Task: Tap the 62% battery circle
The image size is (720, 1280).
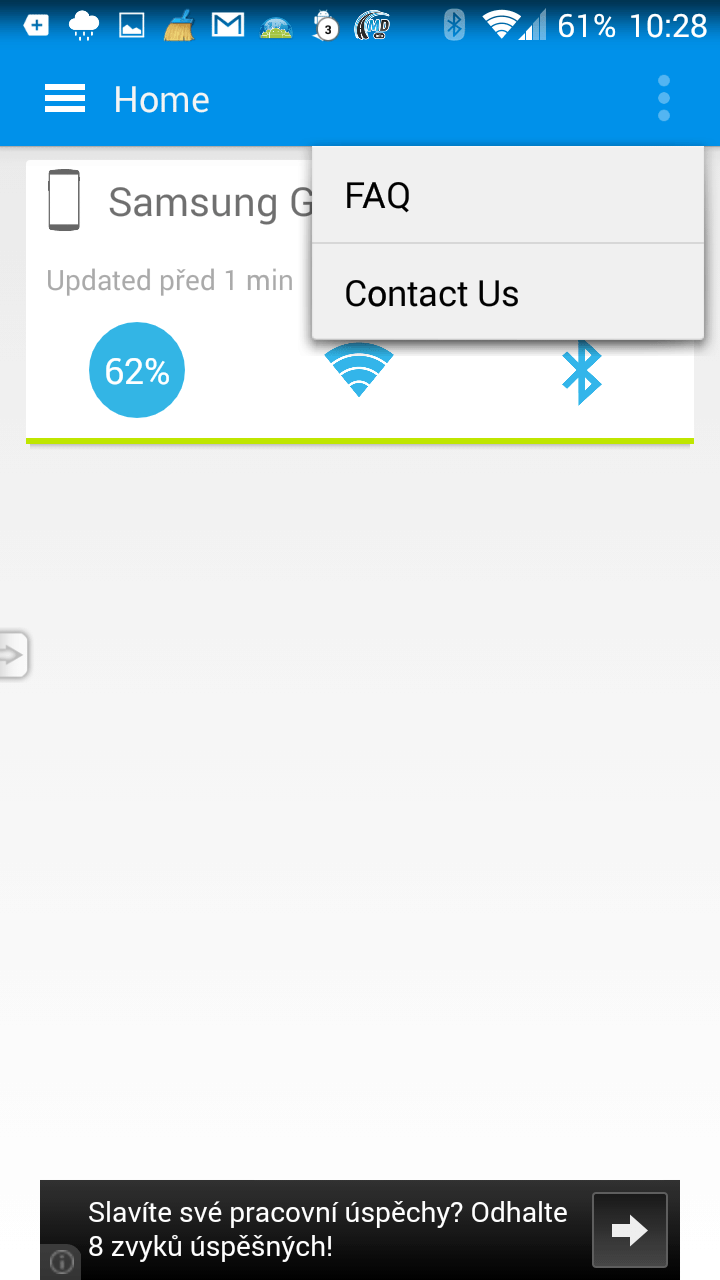Action: coord(137,370)
